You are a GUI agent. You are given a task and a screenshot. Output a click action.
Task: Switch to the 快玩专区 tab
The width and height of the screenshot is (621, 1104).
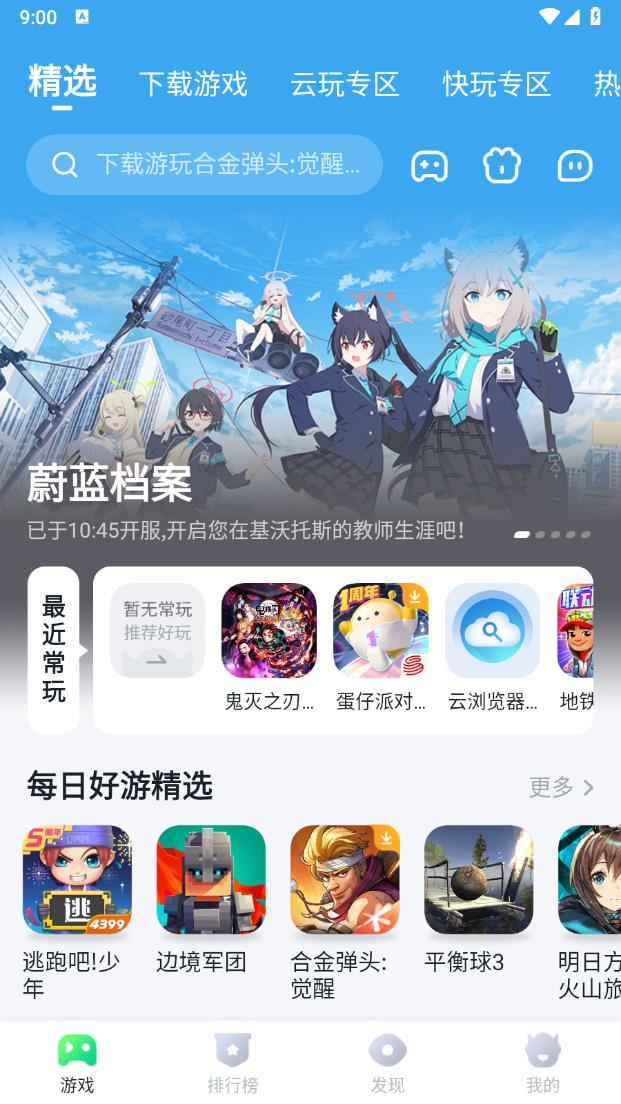(497, 84)
